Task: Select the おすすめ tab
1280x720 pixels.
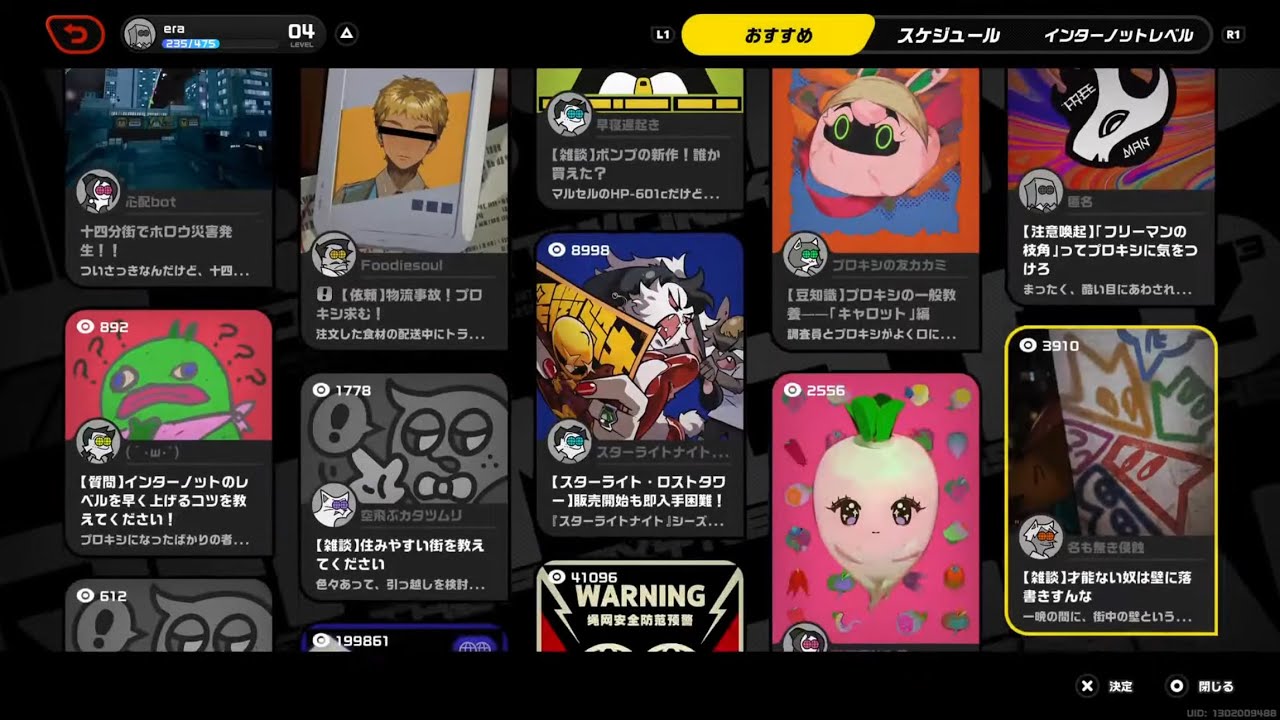Action: tap(778, 36)
